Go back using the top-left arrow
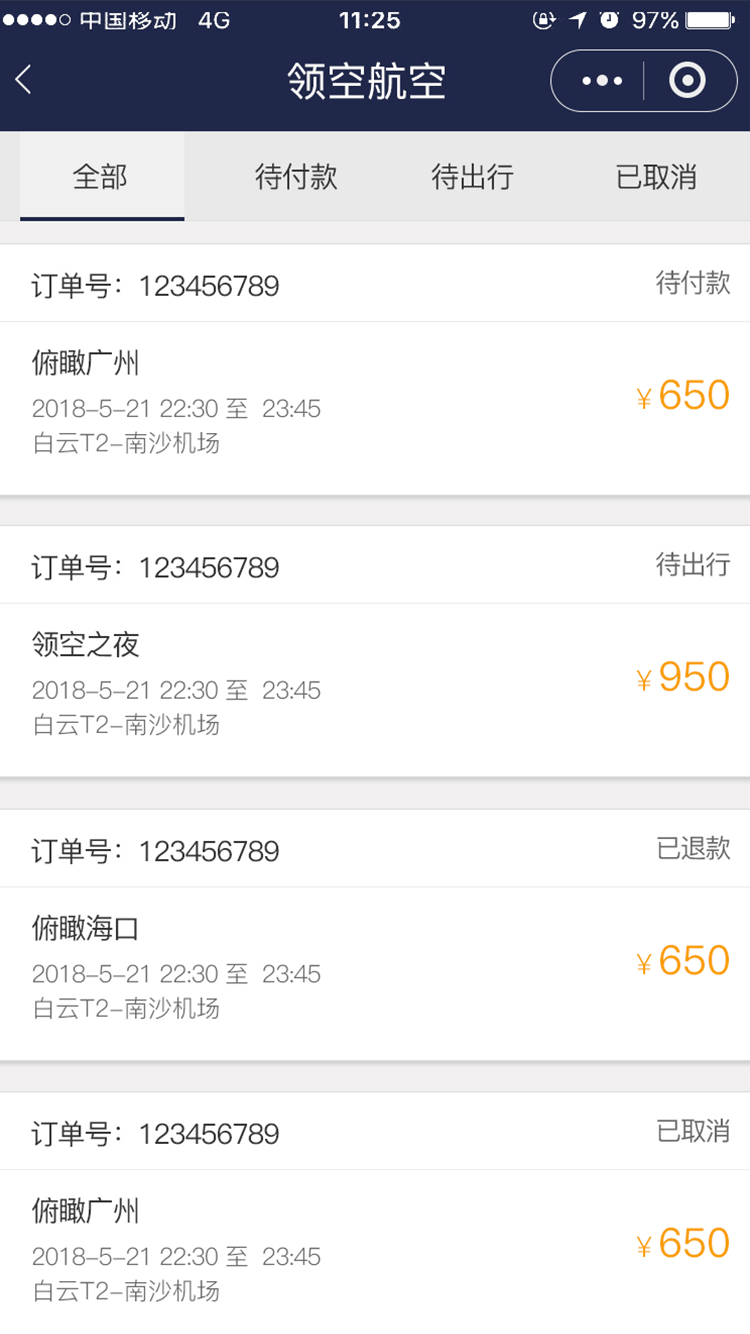This screenshot has height=1334, width=750. [x=24, y=80]
